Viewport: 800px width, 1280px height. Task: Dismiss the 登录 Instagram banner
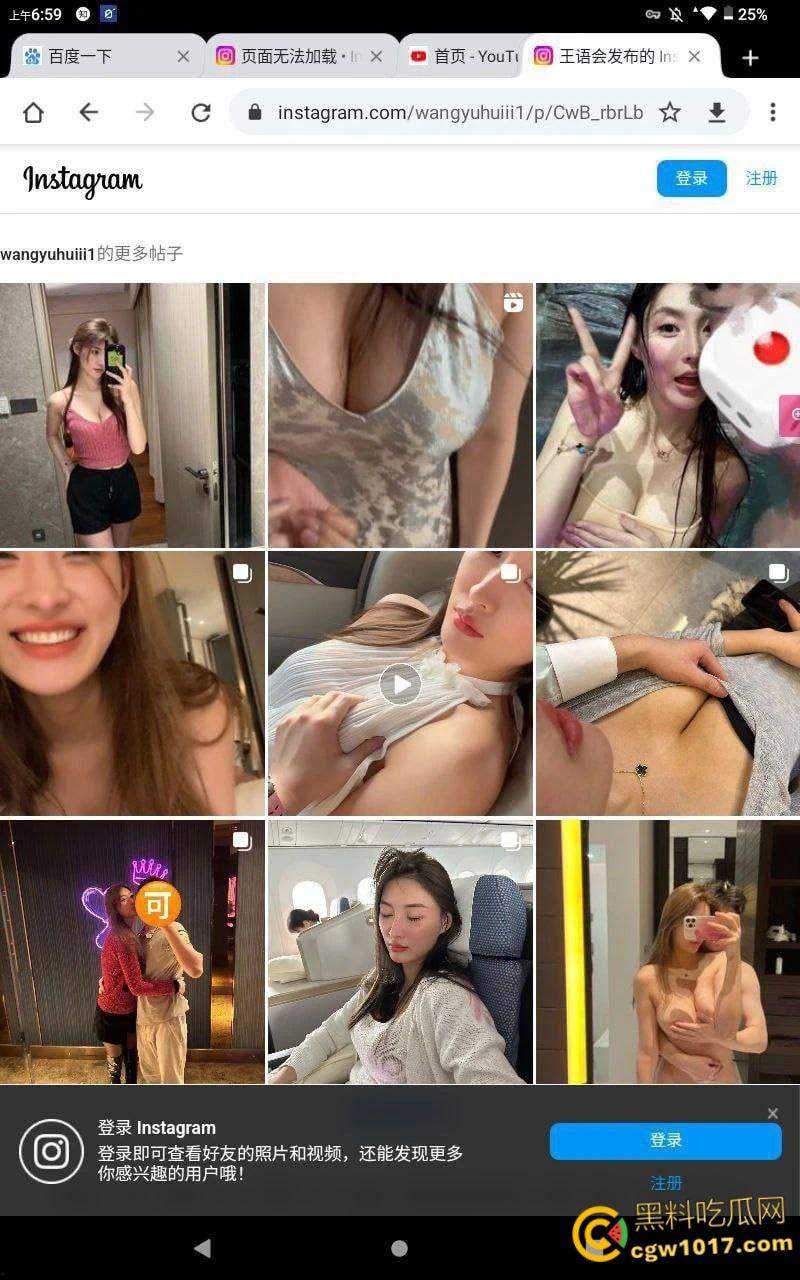[x=772, y=1113]
